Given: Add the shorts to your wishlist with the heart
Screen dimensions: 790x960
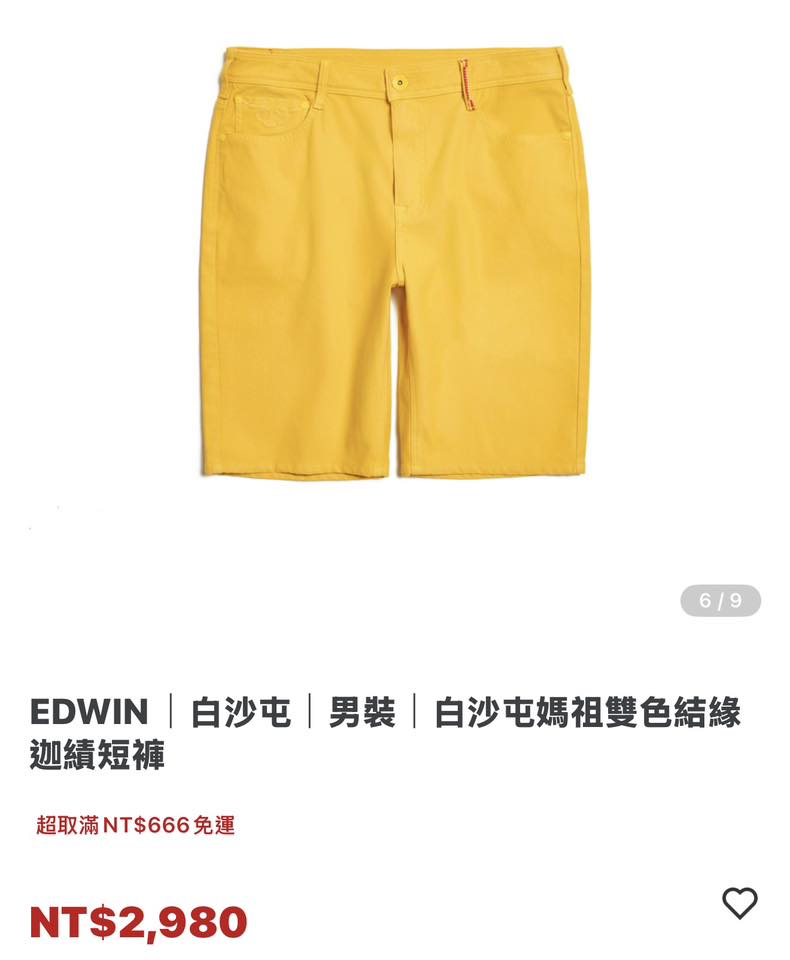Looking at the screenshot, I should [x=739, y=903].
